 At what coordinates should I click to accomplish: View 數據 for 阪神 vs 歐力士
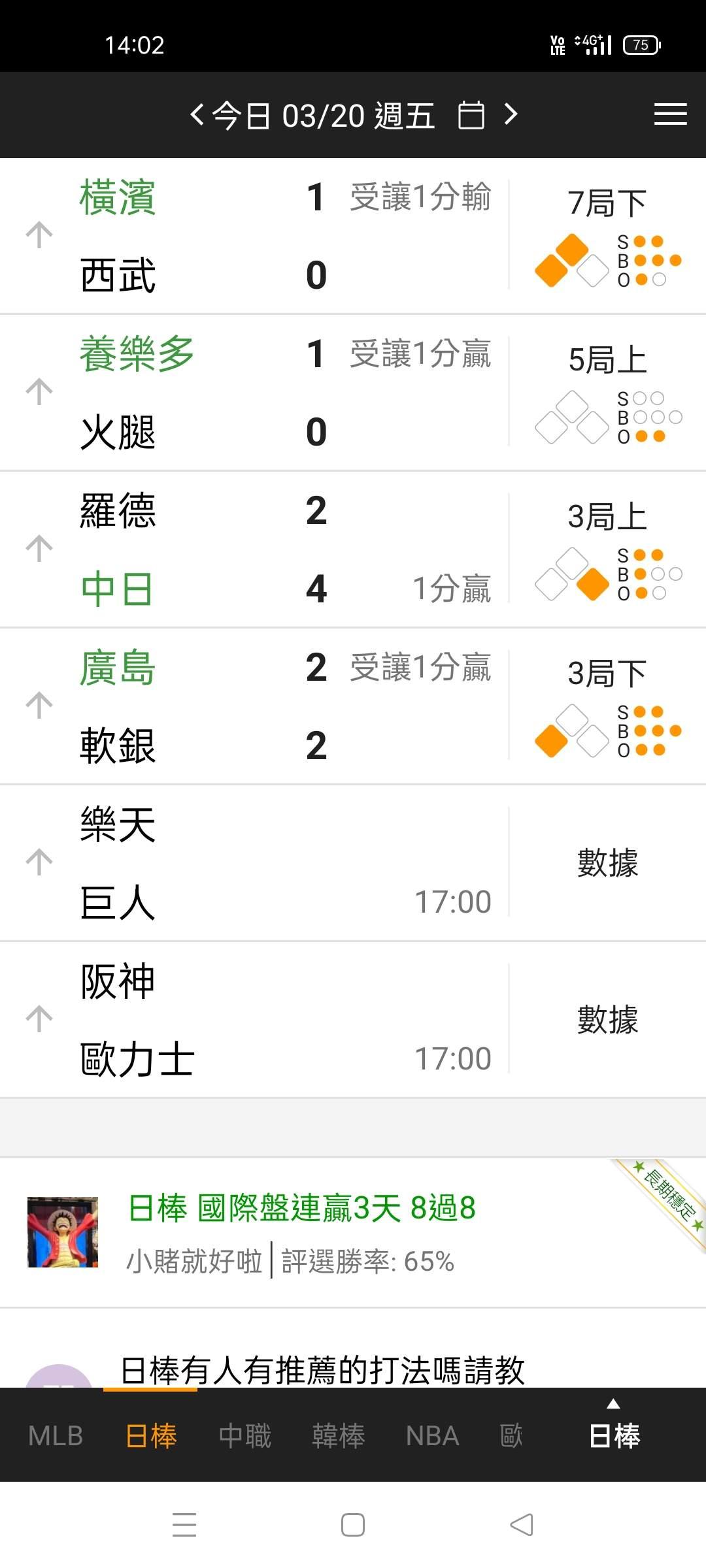607,1019
